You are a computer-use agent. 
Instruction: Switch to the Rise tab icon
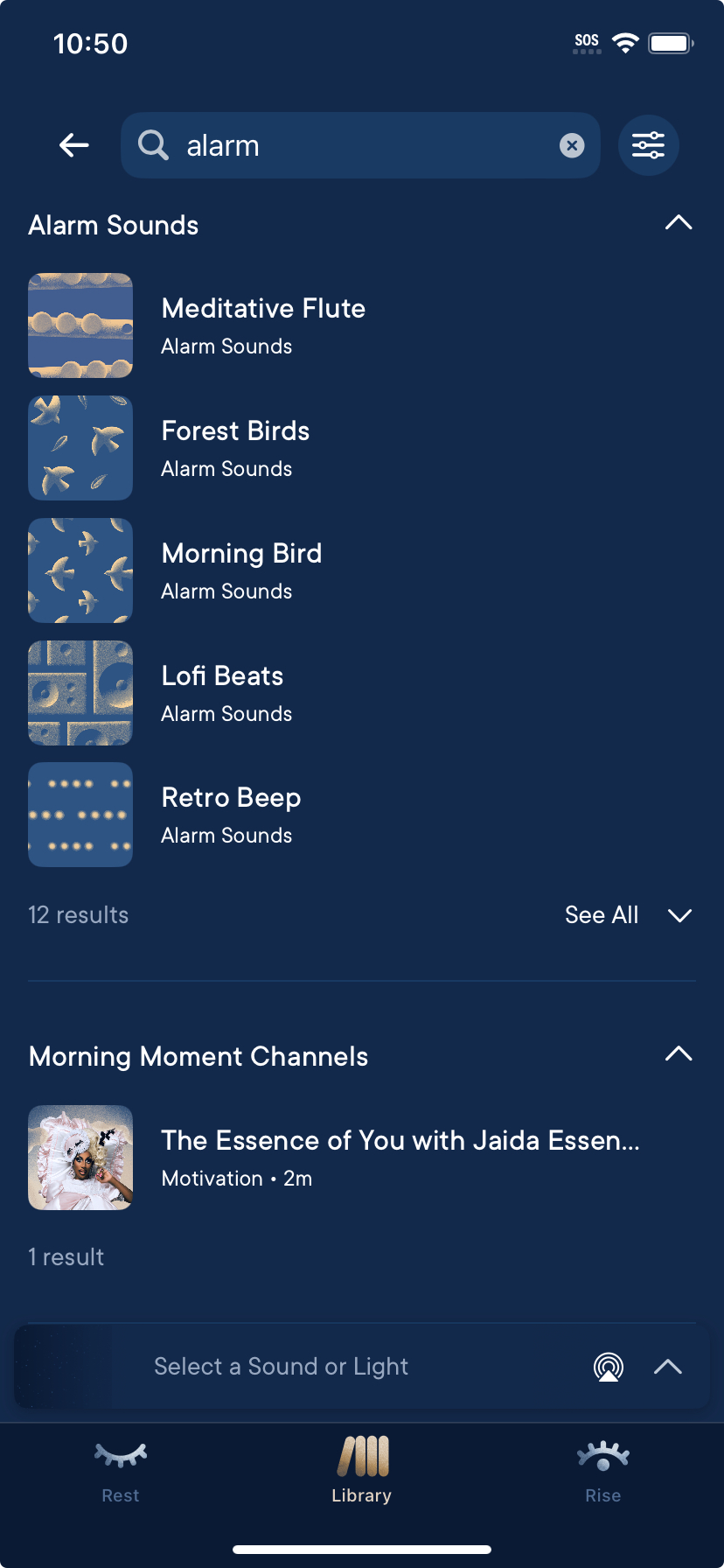(x=602, y=1466)
